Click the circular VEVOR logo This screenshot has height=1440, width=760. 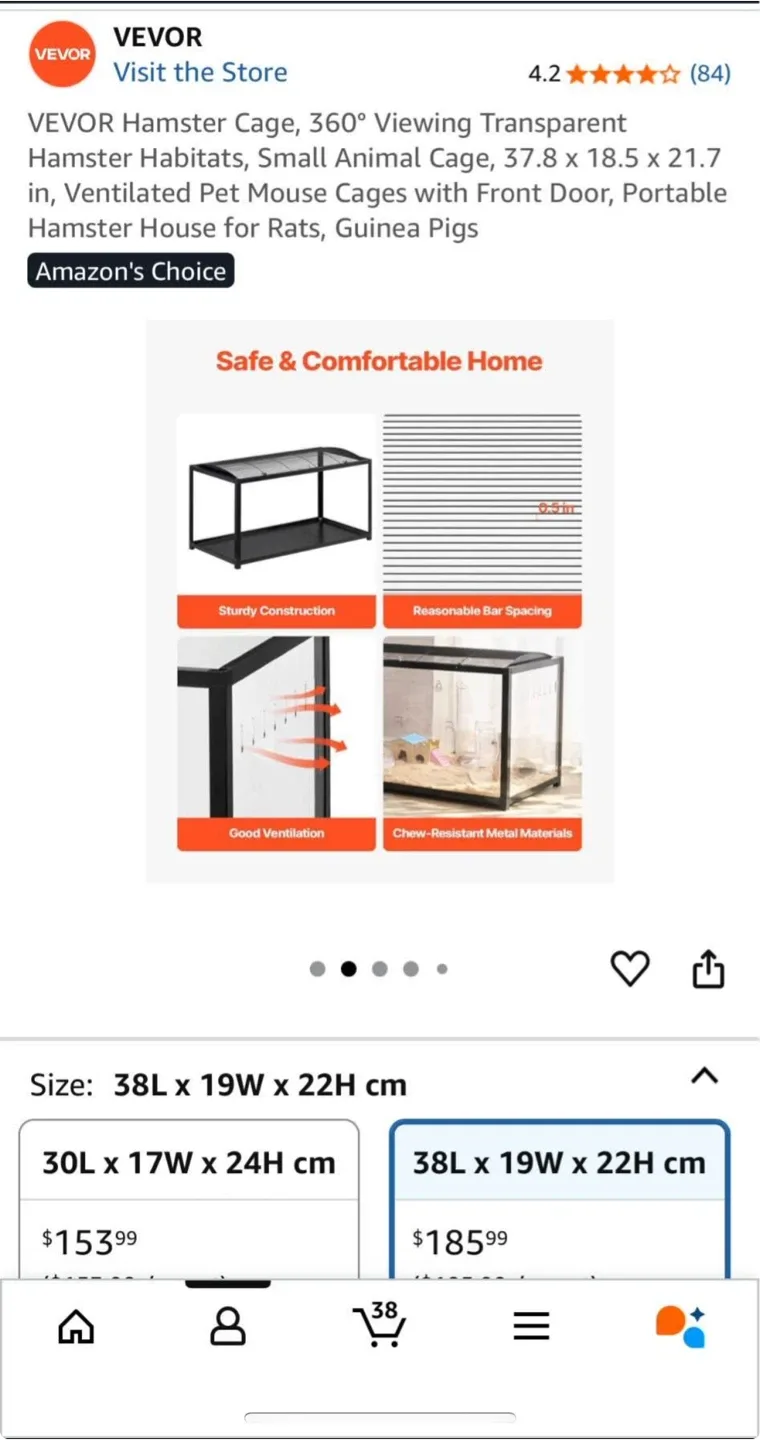click(x=62, y=54)
